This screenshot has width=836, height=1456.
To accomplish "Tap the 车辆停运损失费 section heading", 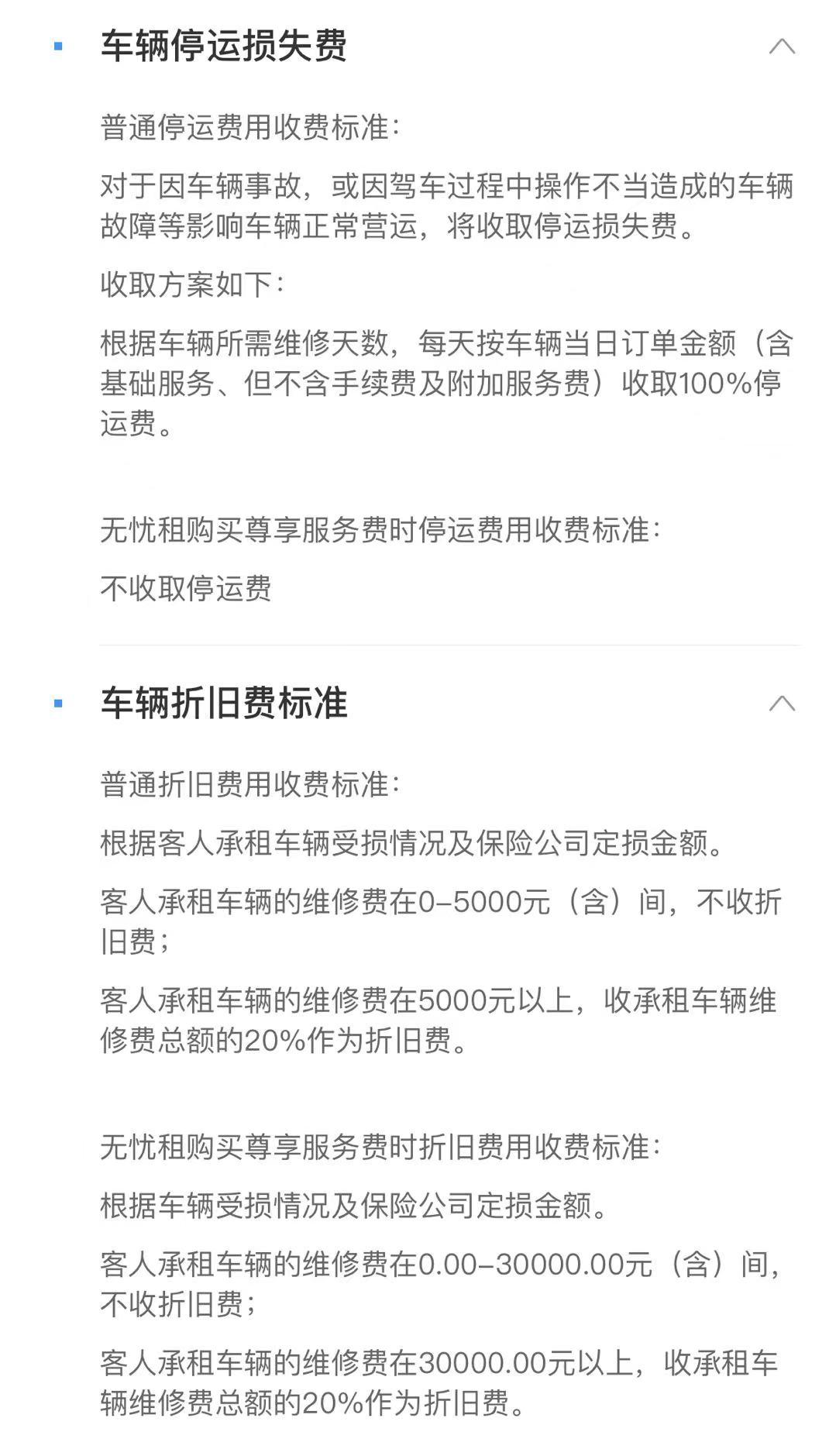I will [225, 48].
